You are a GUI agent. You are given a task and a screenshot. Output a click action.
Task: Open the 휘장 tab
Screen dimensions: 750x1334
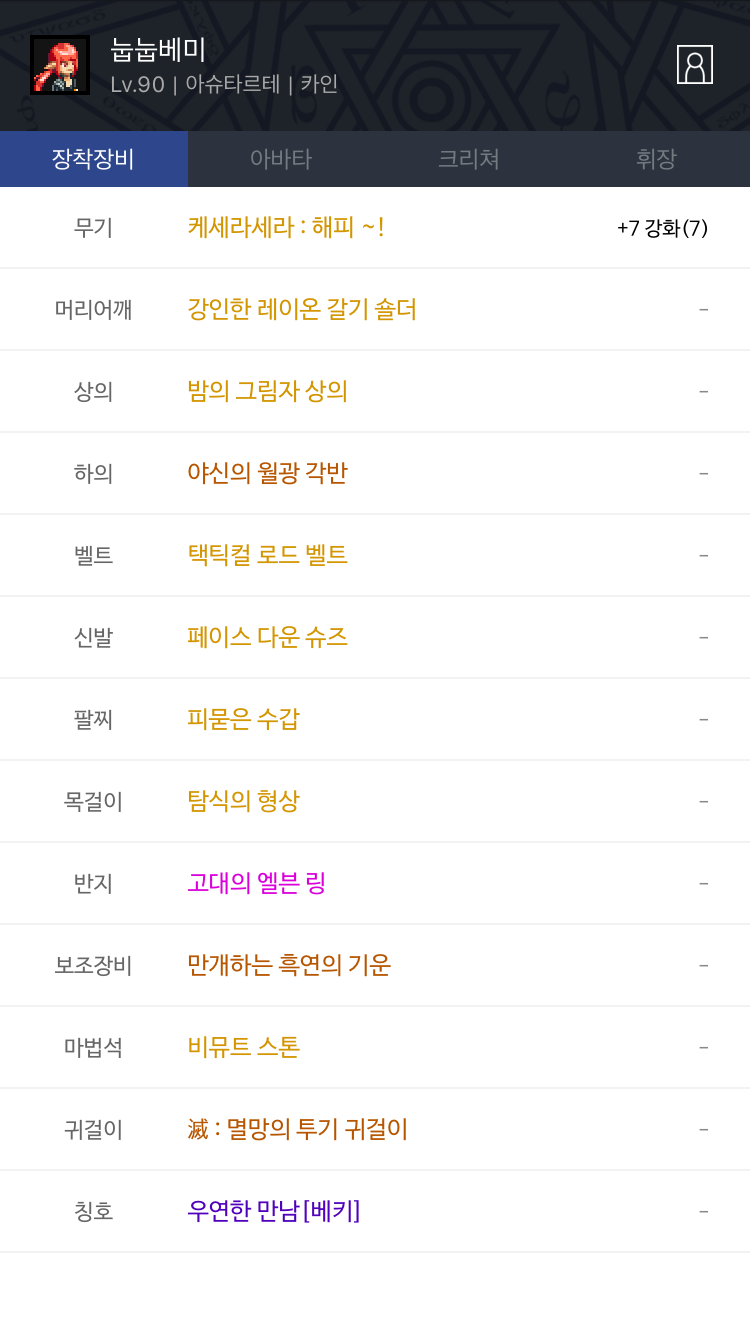(656, 159)
